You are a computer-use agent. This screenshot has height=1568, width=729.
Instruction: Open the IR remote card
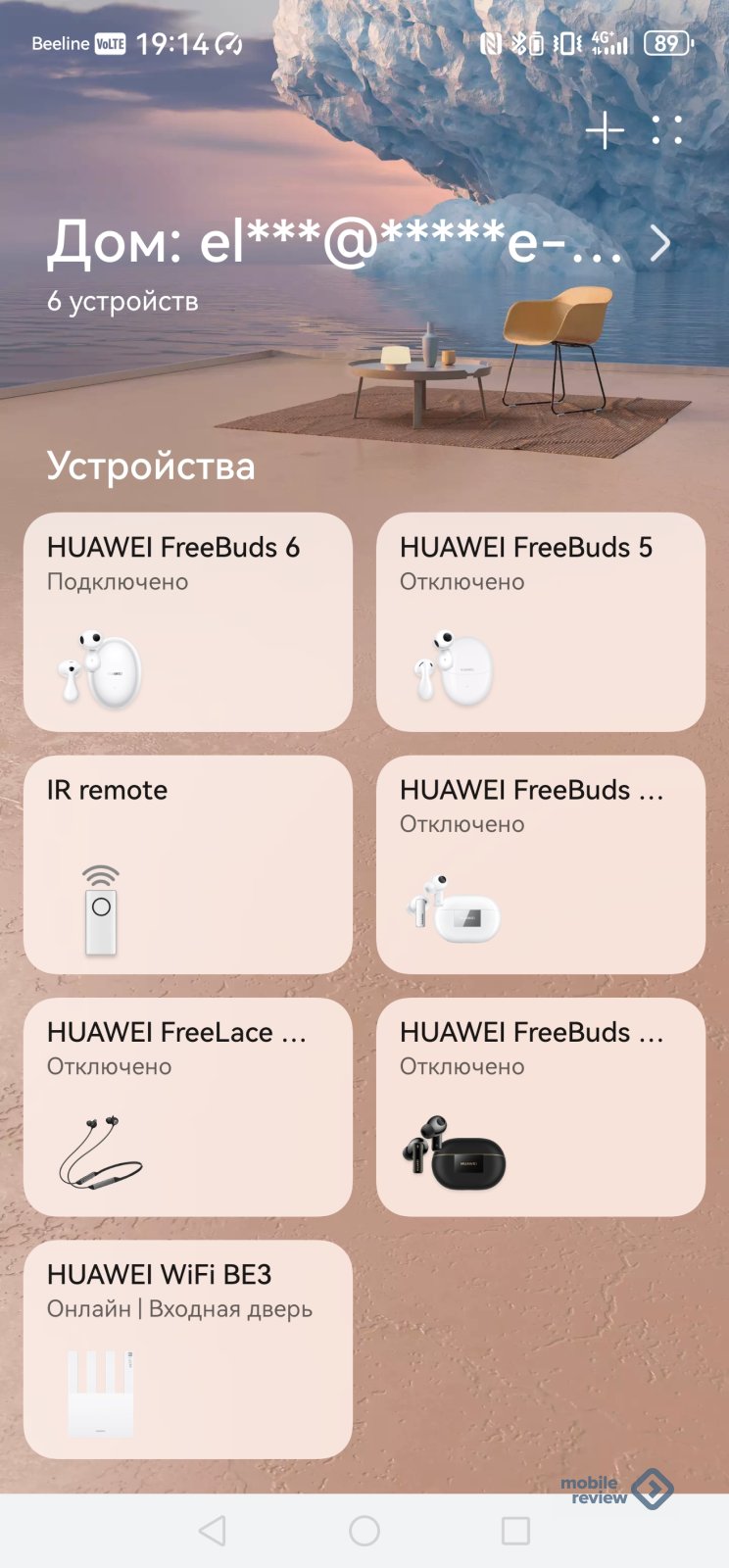pyautogui.click(x=188, y=864)
